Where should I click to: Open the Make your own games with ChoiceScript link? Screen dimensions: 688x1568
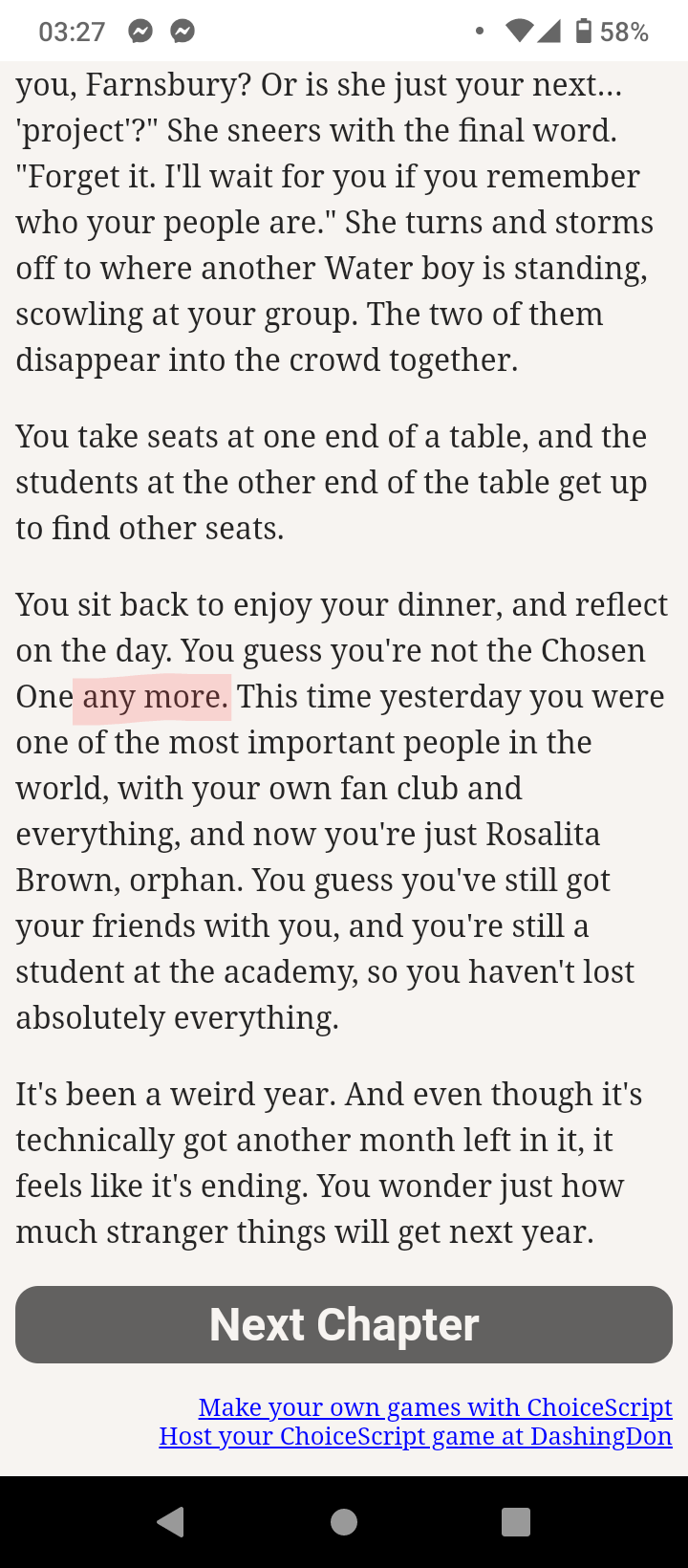point(435,1407)
